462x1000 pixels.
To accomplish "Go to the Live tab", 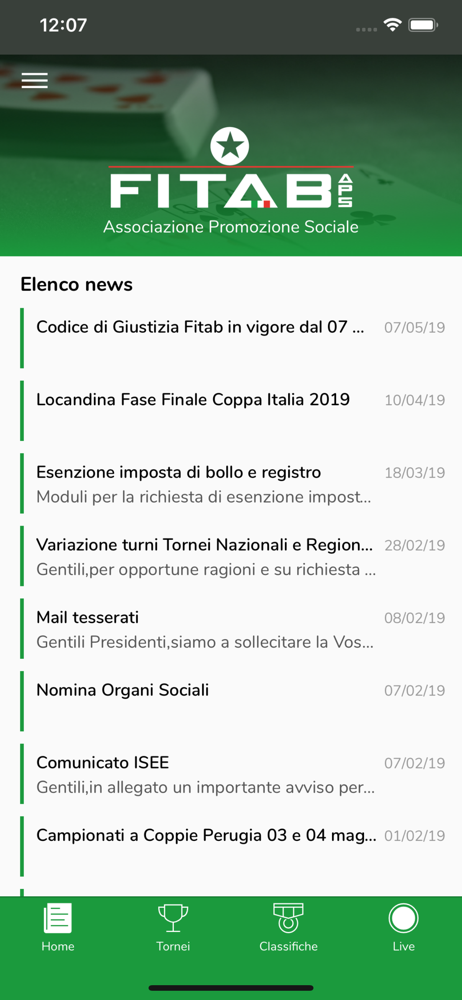I will point(403,927).
